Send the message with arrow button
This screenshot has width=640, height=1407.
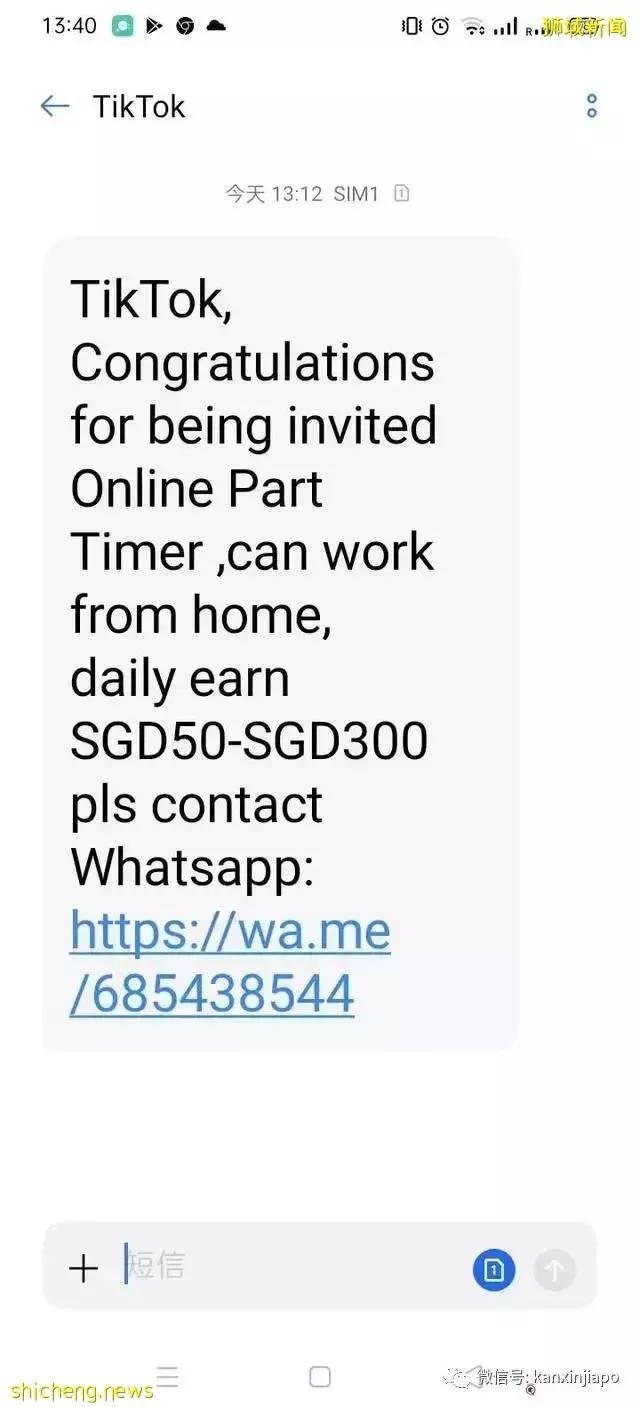[x=555, y=1270]
